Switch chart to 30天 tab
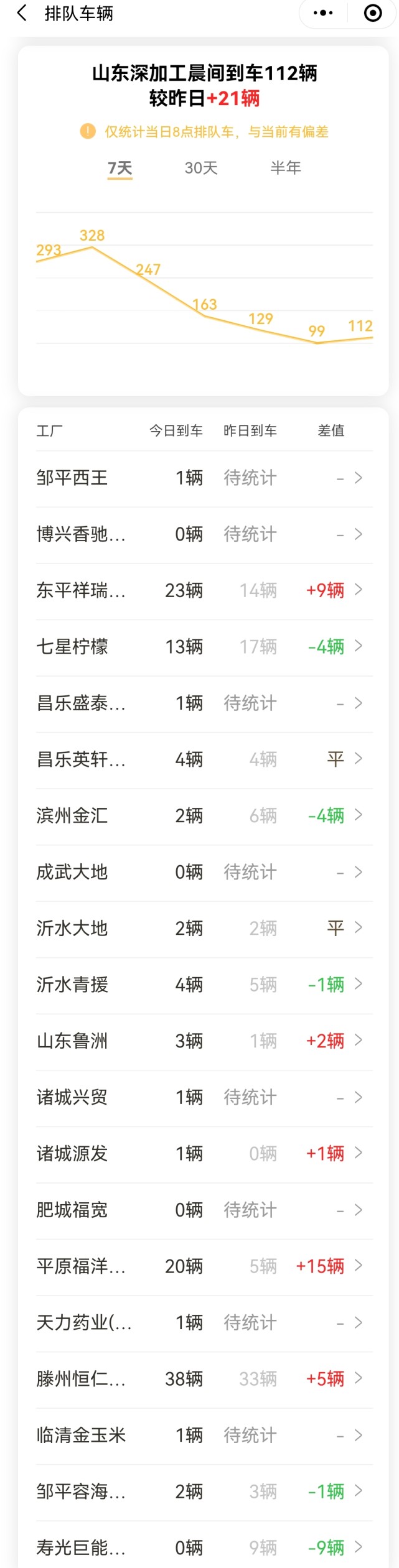Viewport: 399px width, 1568px height. (201, 168)
